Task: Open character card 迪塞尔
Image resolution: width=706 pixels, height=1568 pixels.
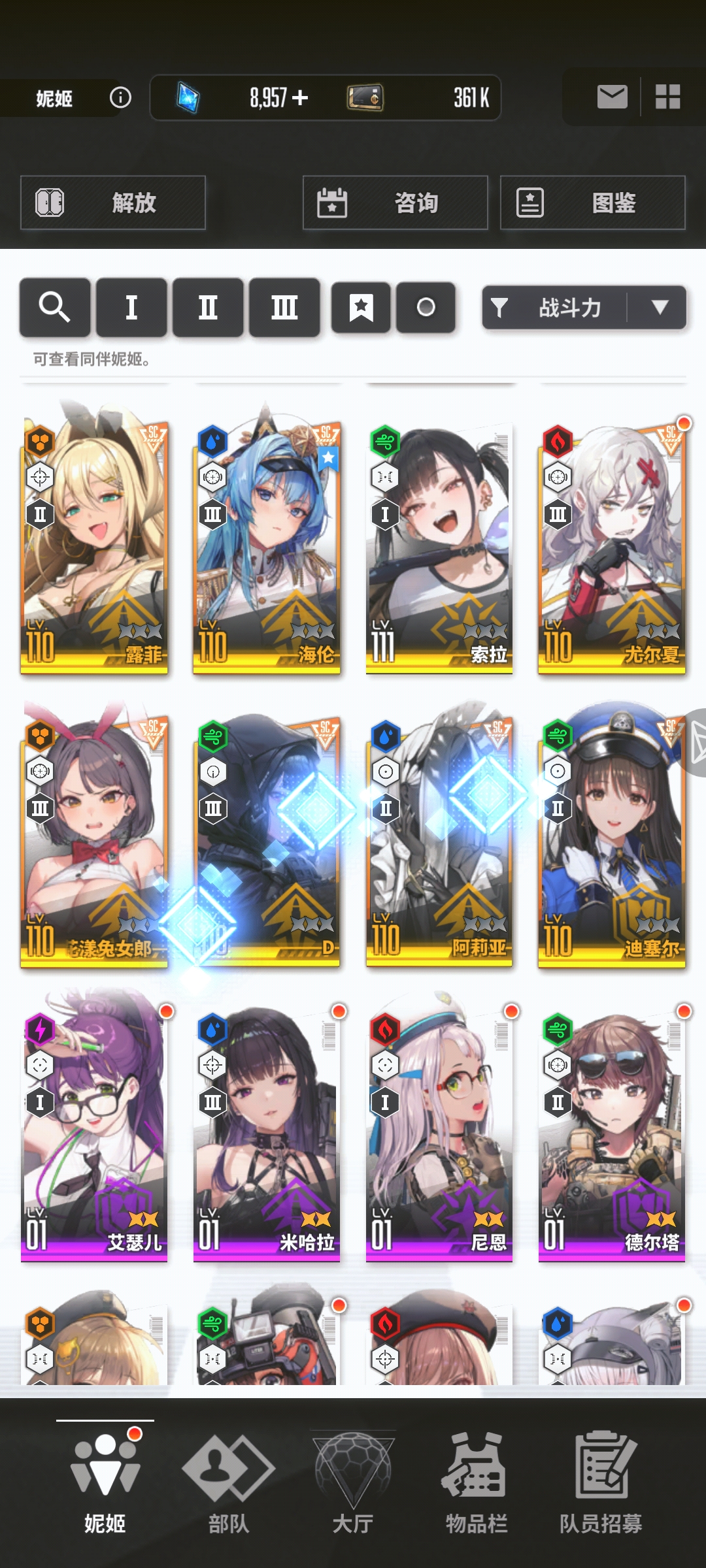Action: click(x=612, y=836)
